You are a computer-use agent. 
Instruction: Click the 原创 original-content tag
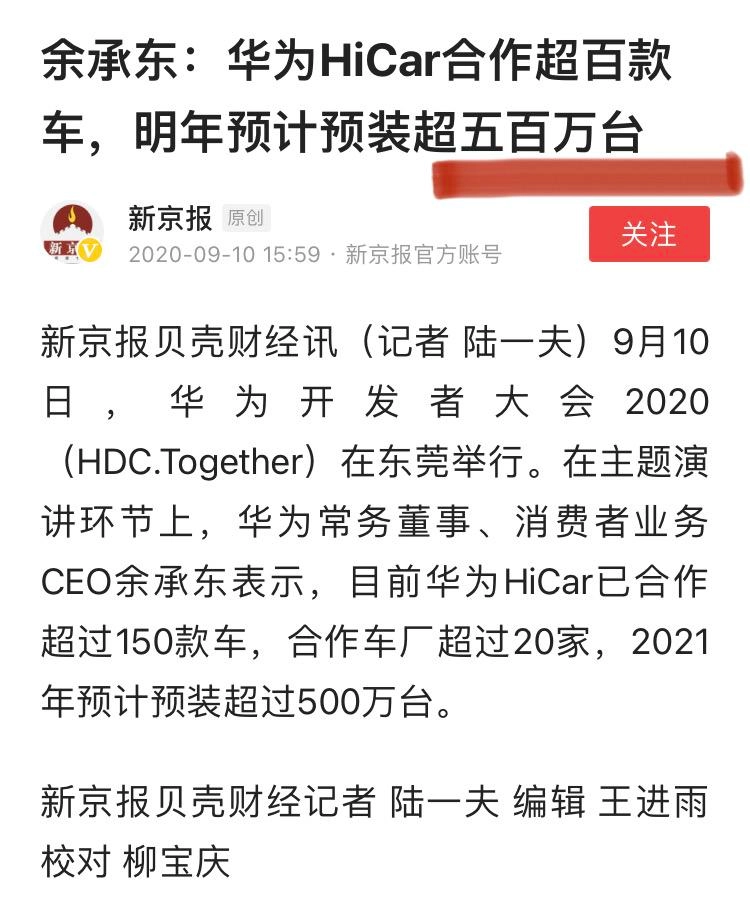(x=247, y=218)
